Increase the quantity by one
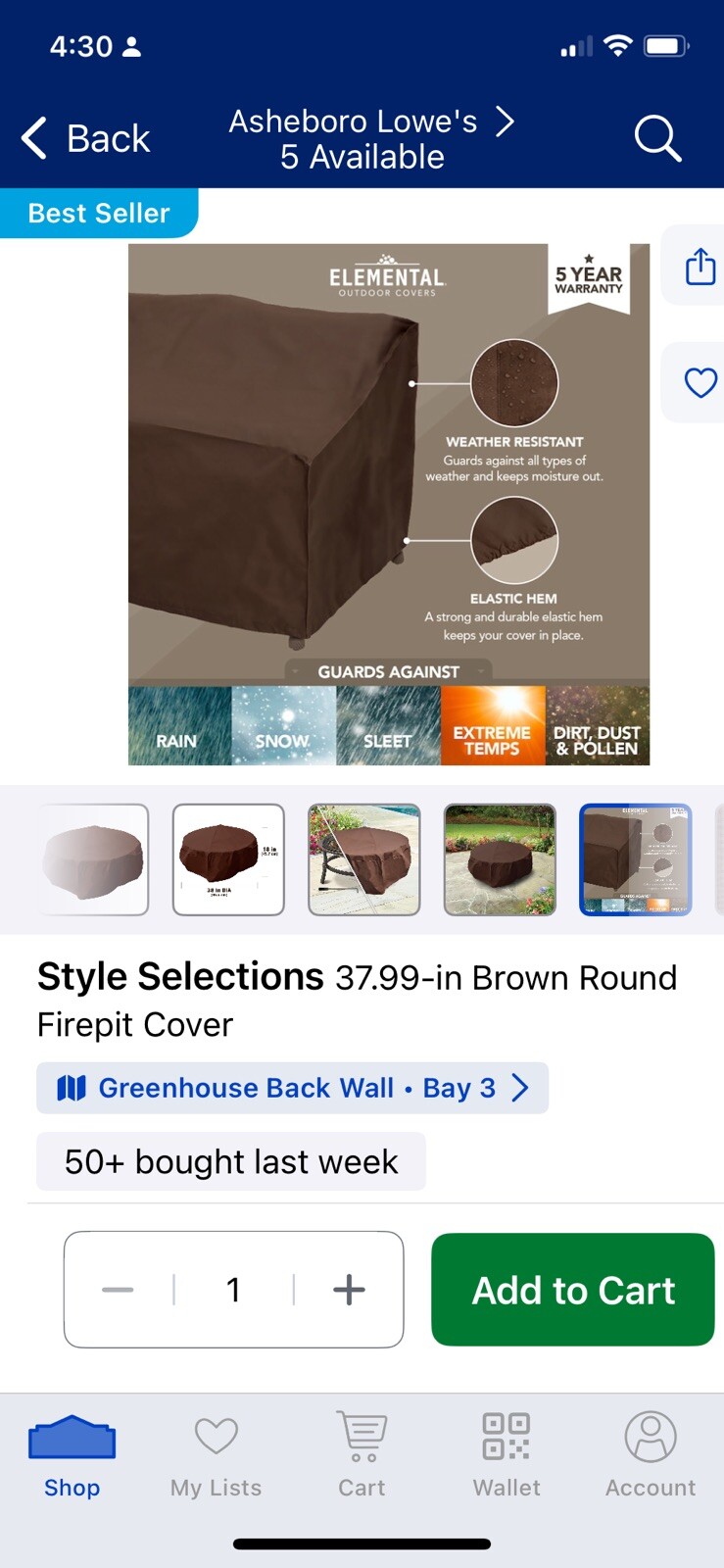The height and width of the screenshot is (1568, 724). (x=349, y=1290)
